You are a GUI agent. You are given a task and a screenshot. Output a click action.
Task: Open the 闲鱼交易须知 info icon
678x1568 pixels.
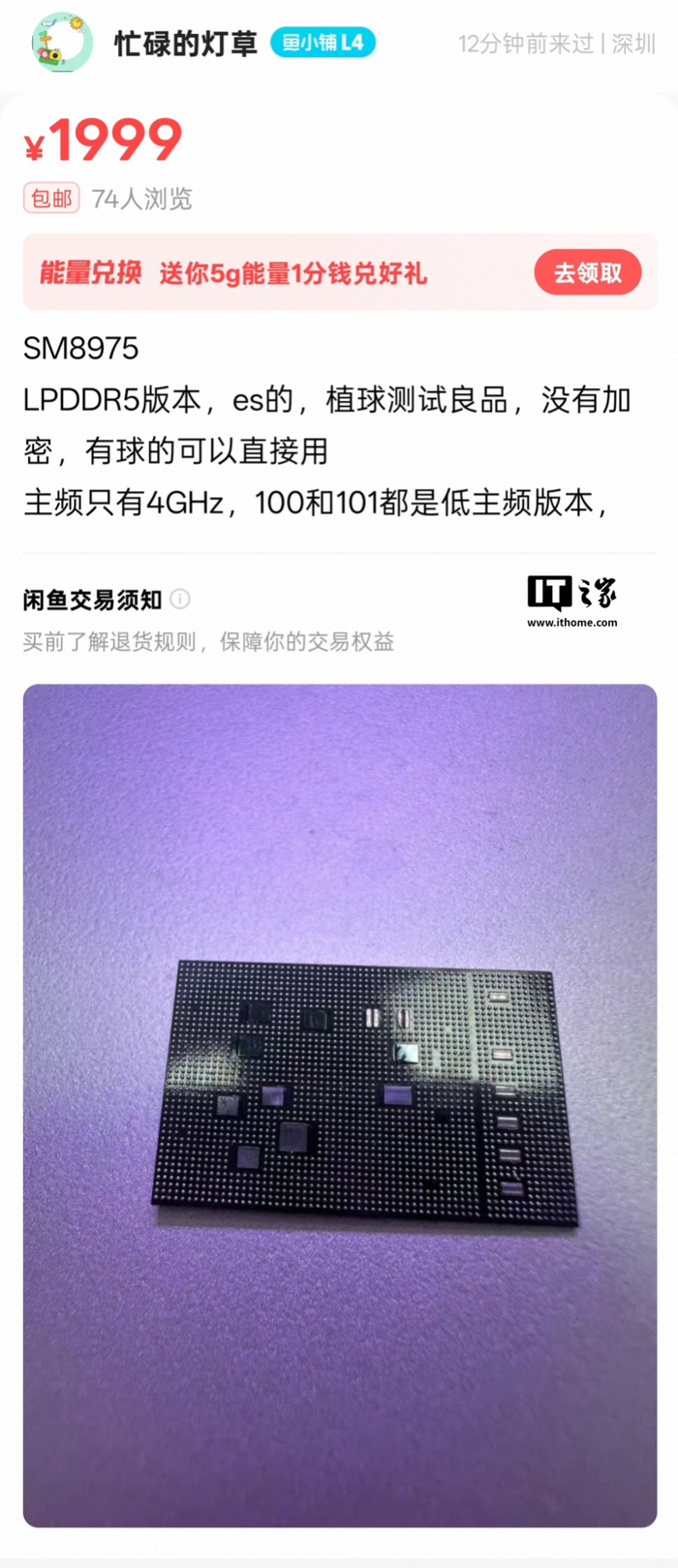point(180,599)
